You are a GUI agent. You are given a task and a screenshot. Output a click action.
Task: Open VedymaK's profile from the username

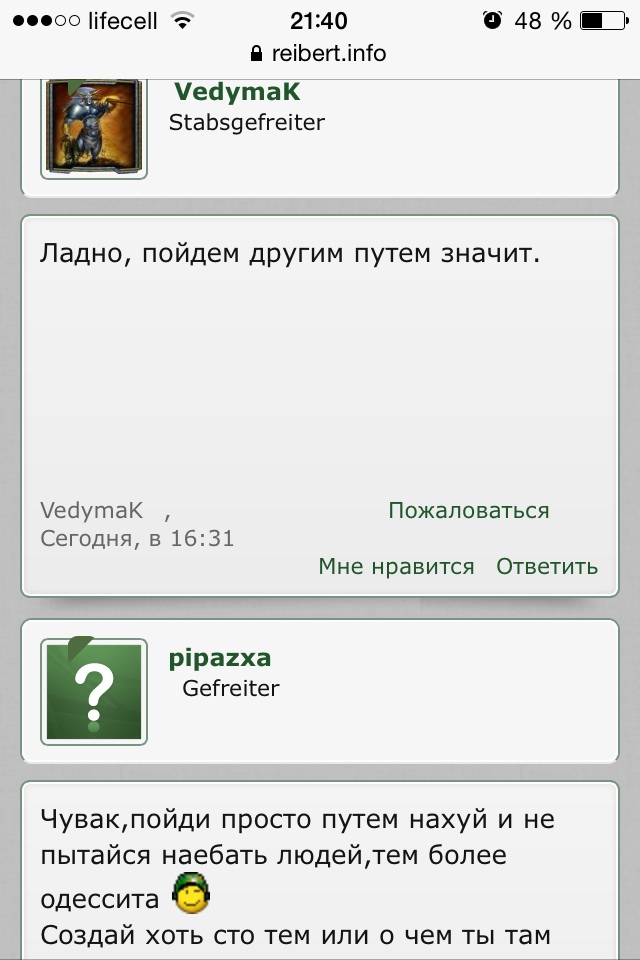(x=237, y=92)
